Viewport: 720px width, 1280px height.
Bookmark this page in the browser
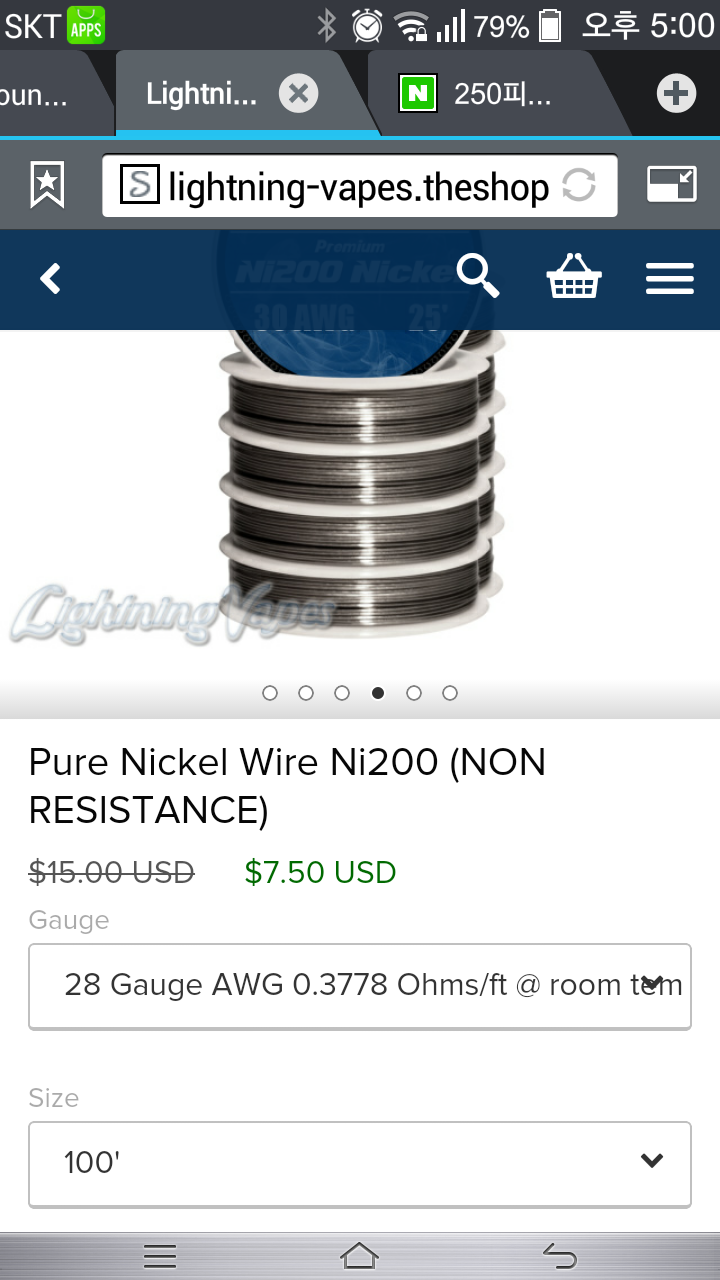click(47, 185)
